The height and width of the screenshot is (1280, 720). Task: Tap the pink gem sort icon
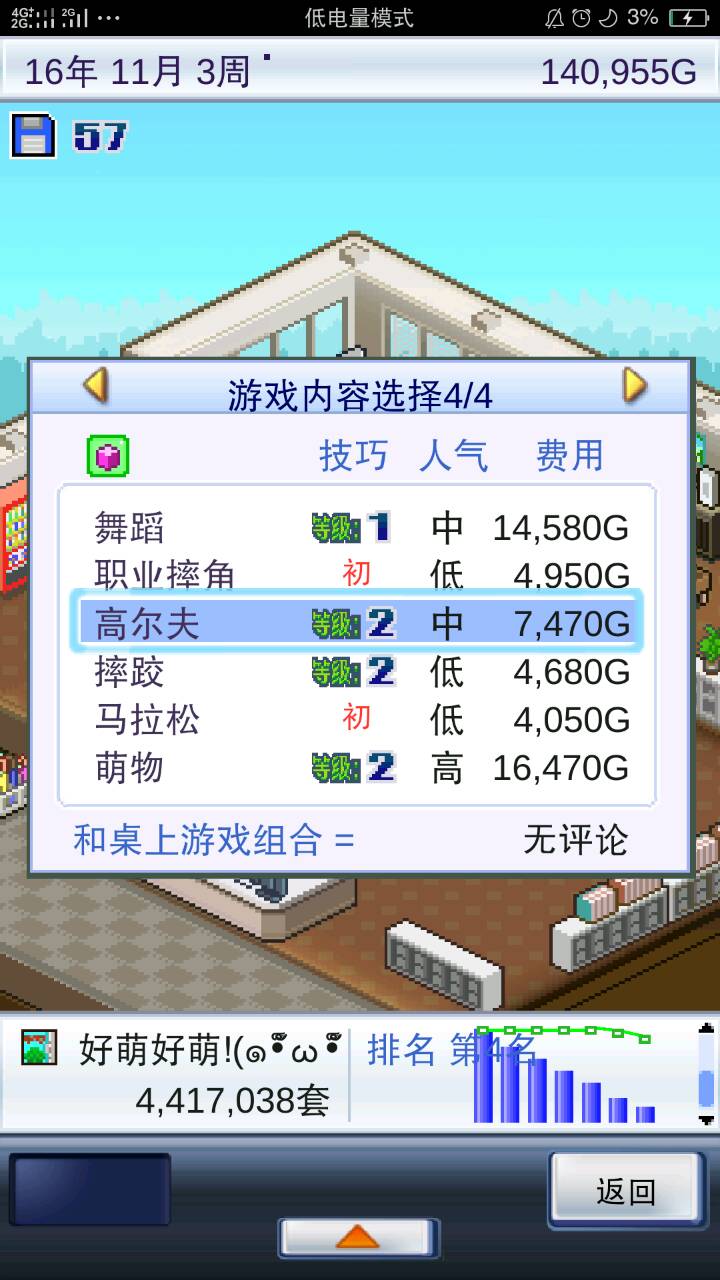[x=108, y=456]
